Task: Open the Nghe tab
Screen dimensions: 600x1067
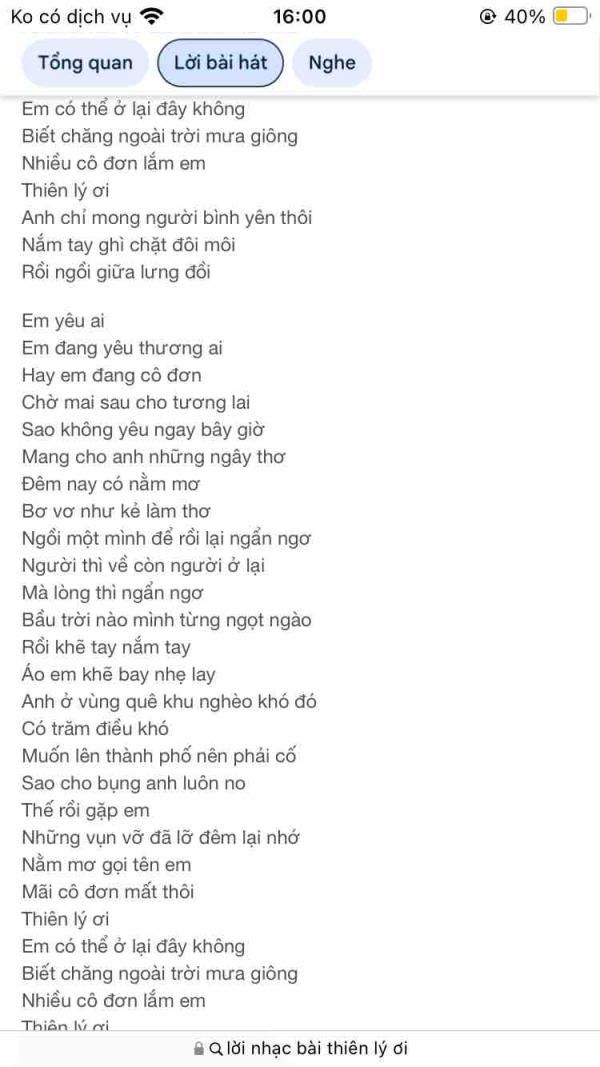Action: tap(332, 63)
